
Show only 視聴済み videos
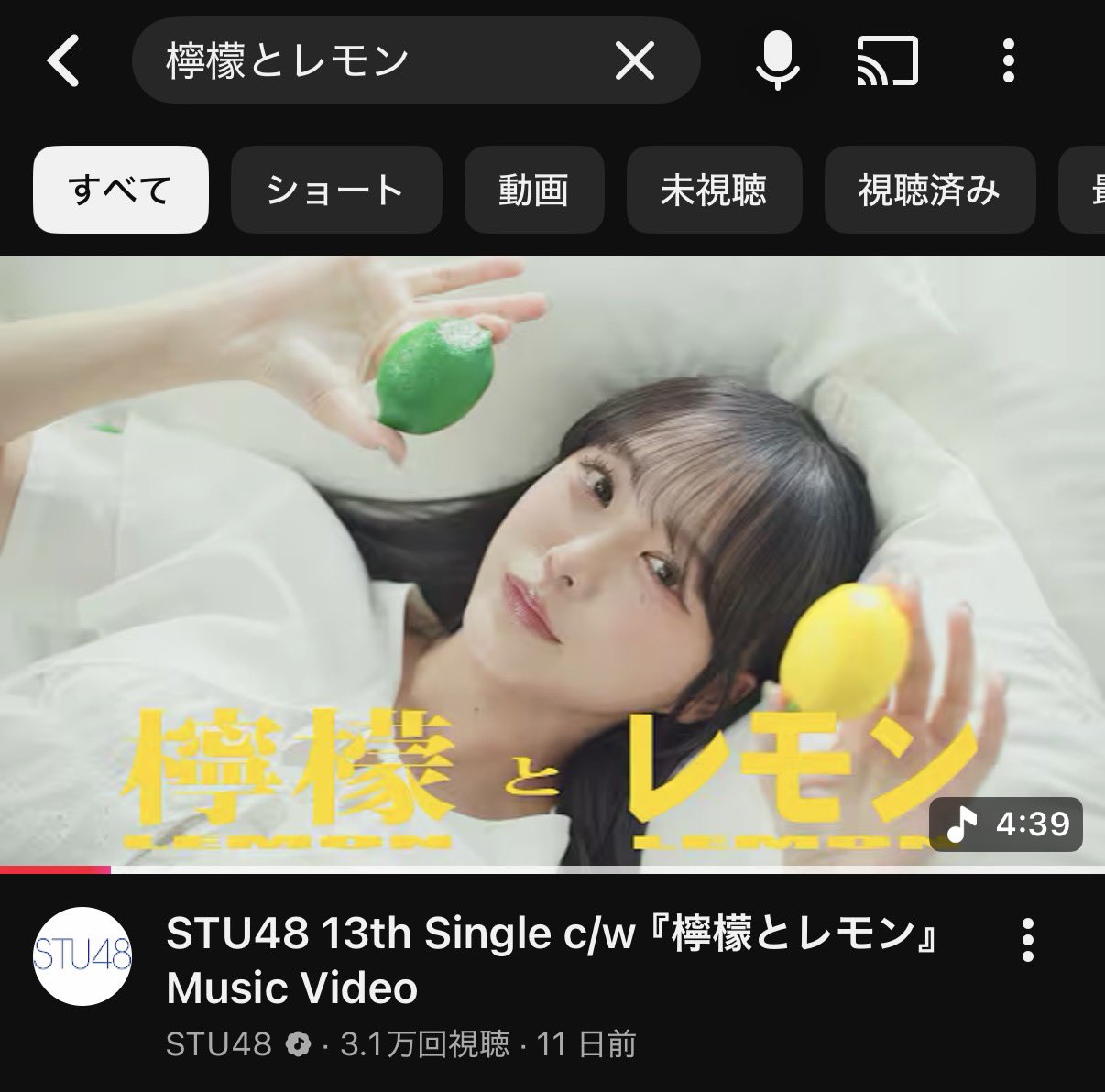(x=929, y=190)
